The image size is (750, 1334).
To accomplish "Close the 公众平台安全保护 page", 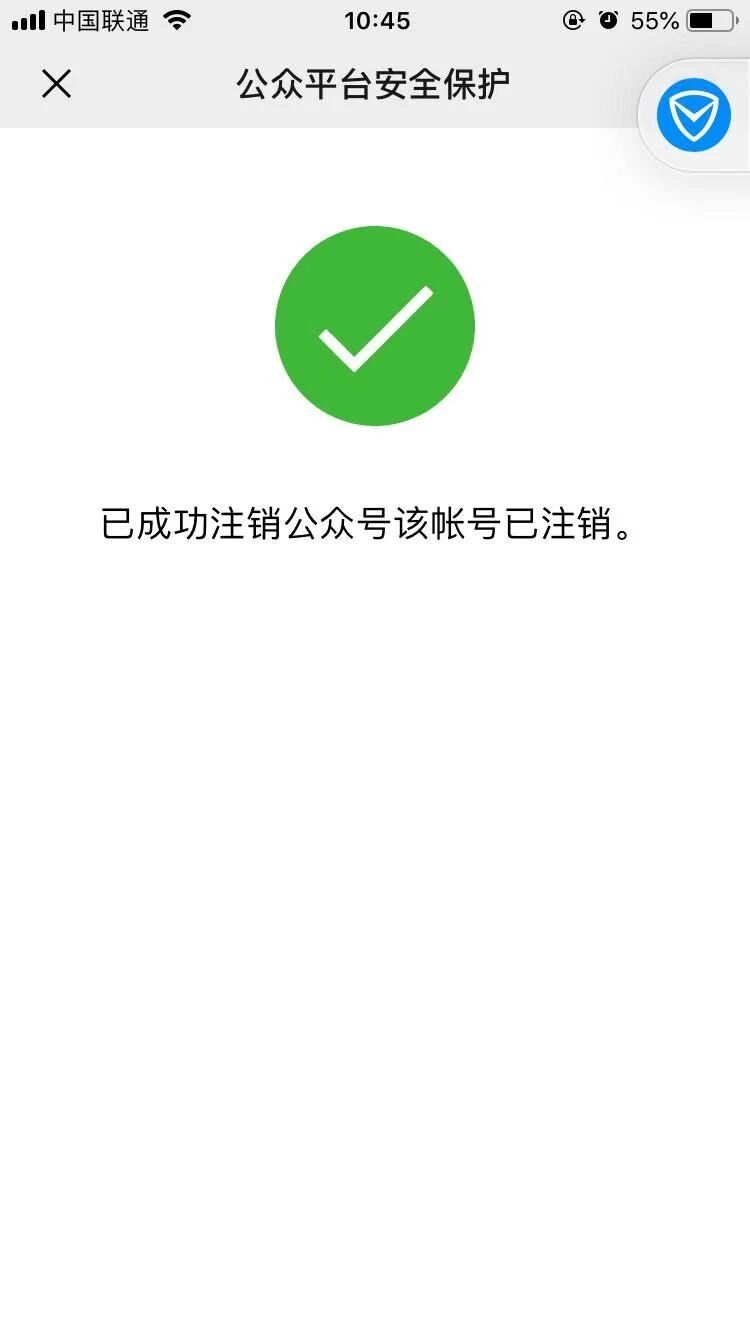I will pos(56,84).
